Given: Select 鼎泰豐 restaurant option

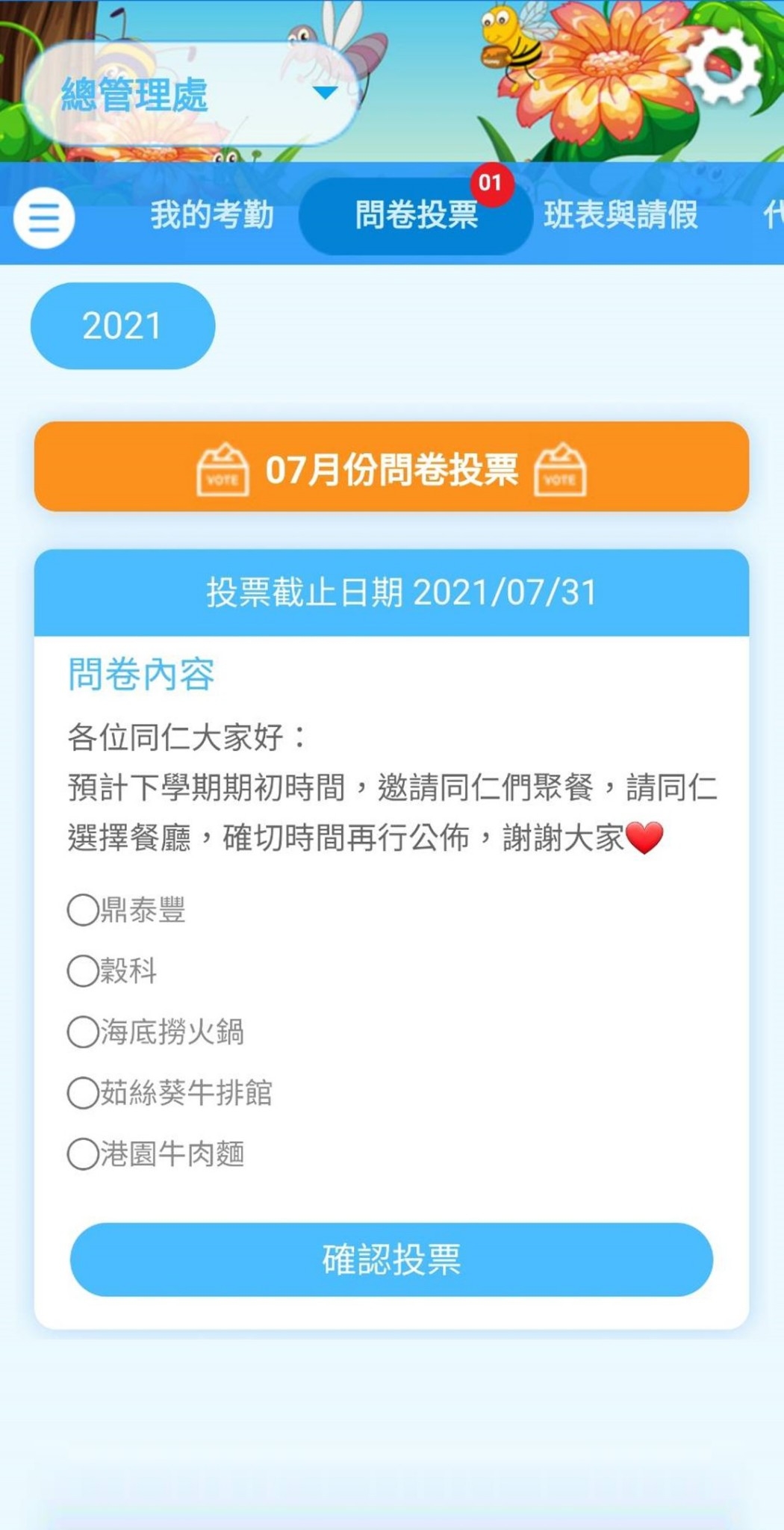Looking at the screenshot, I should click(x=83, y=910).
